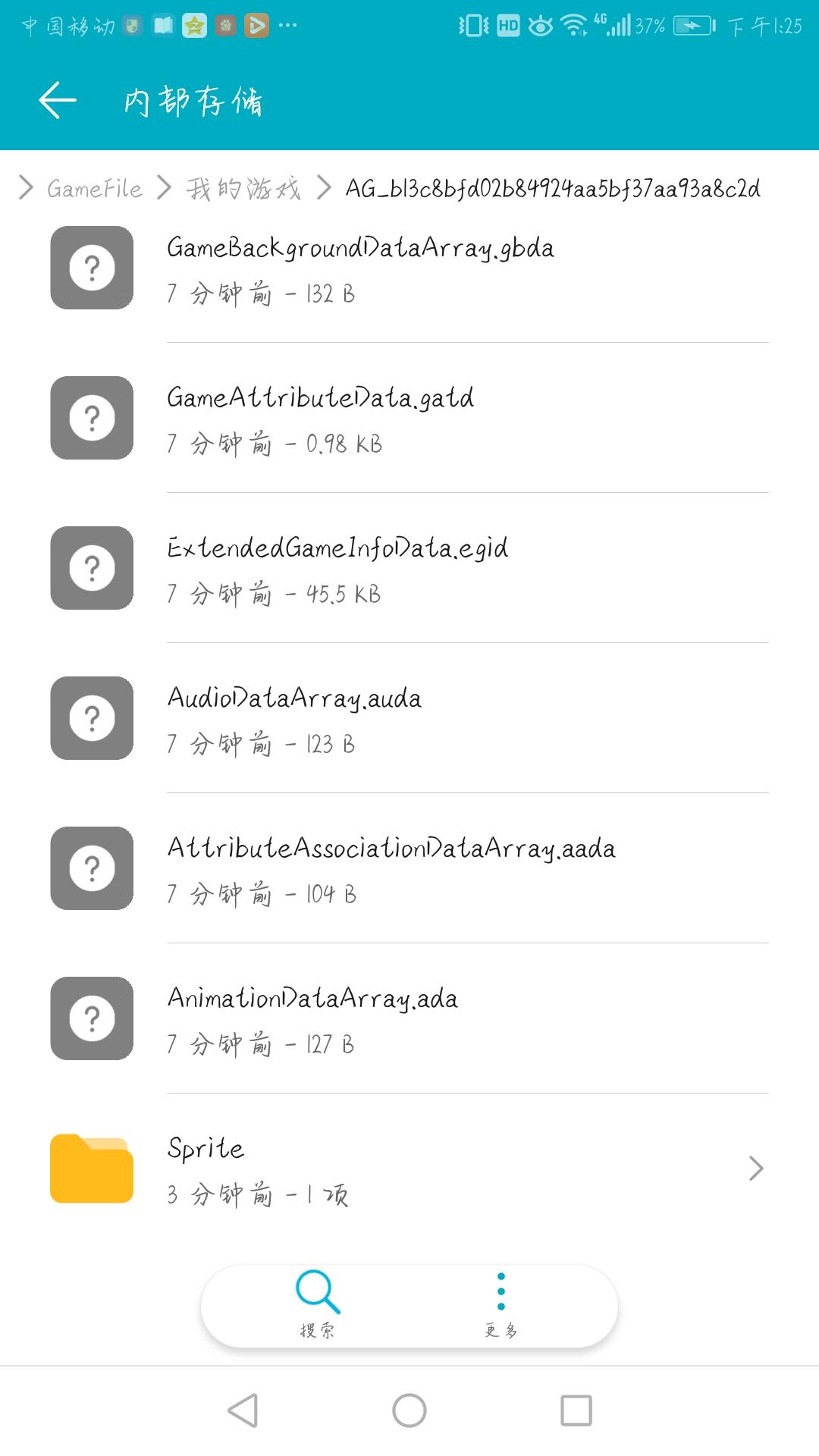Return to the Android home screen
Image resolution: width=819 pixels, height=1456 pixels.
409,1410
